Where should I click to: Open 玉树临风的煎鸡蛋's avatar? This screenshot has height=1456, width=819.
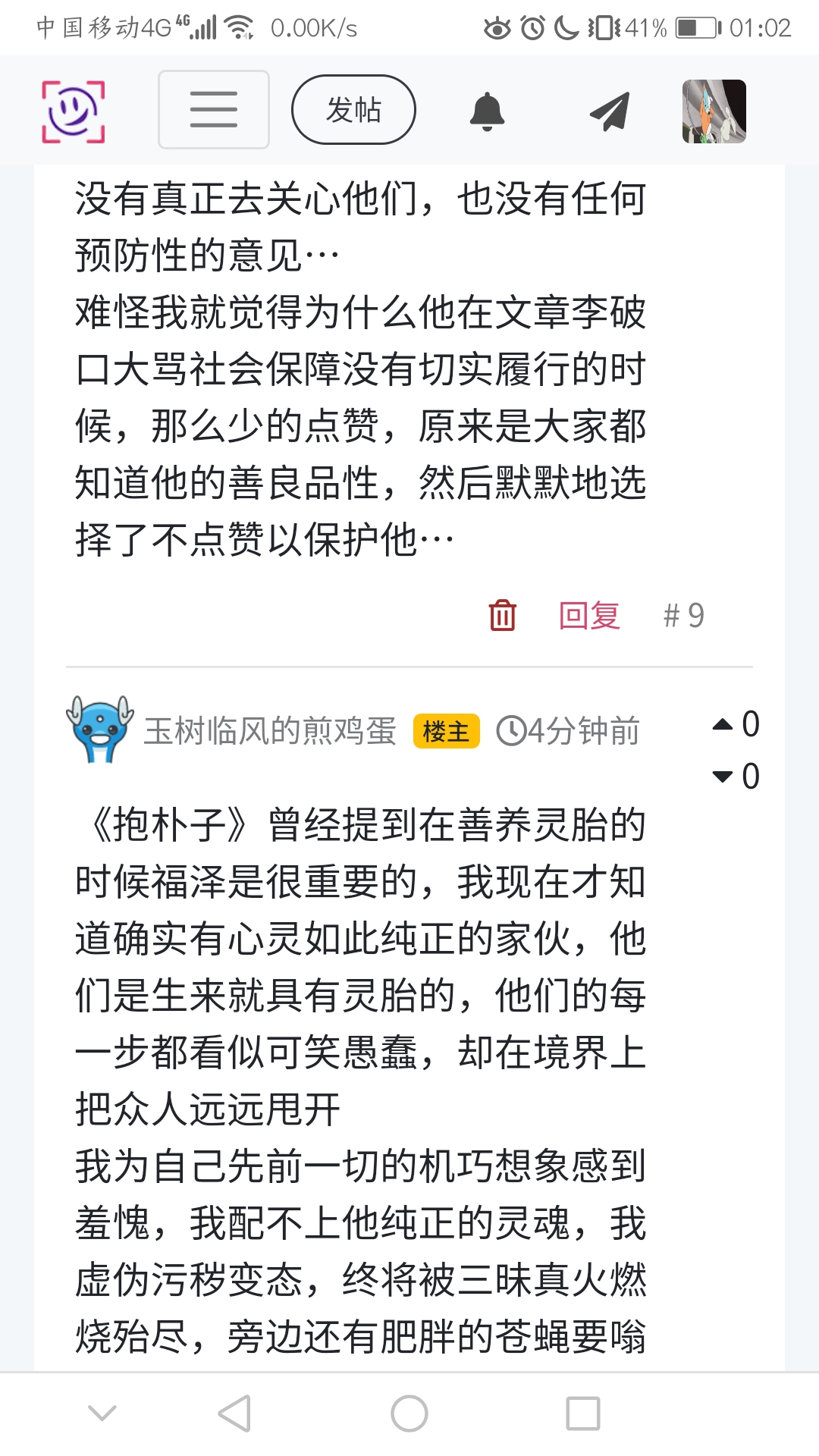tap(99, 730)
